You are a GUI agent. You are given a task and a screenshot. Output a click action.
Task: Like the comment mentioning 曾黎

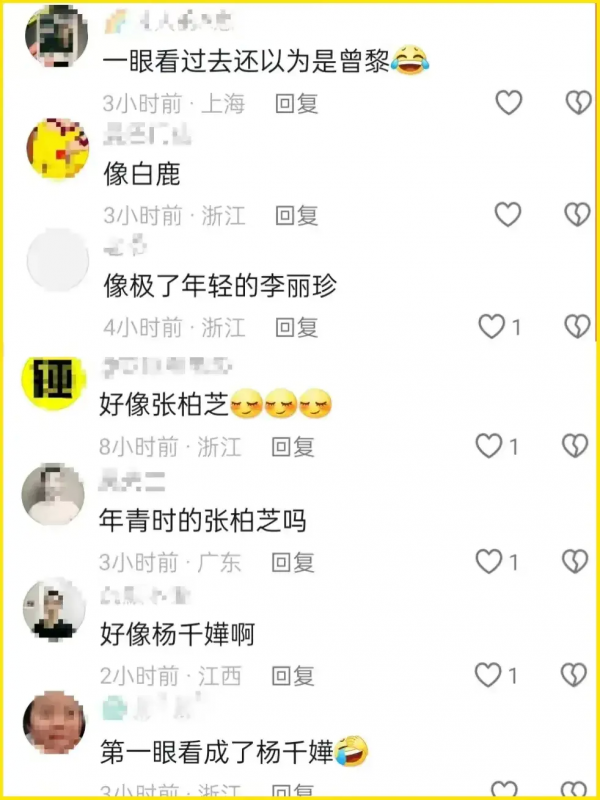coord(509,102)
